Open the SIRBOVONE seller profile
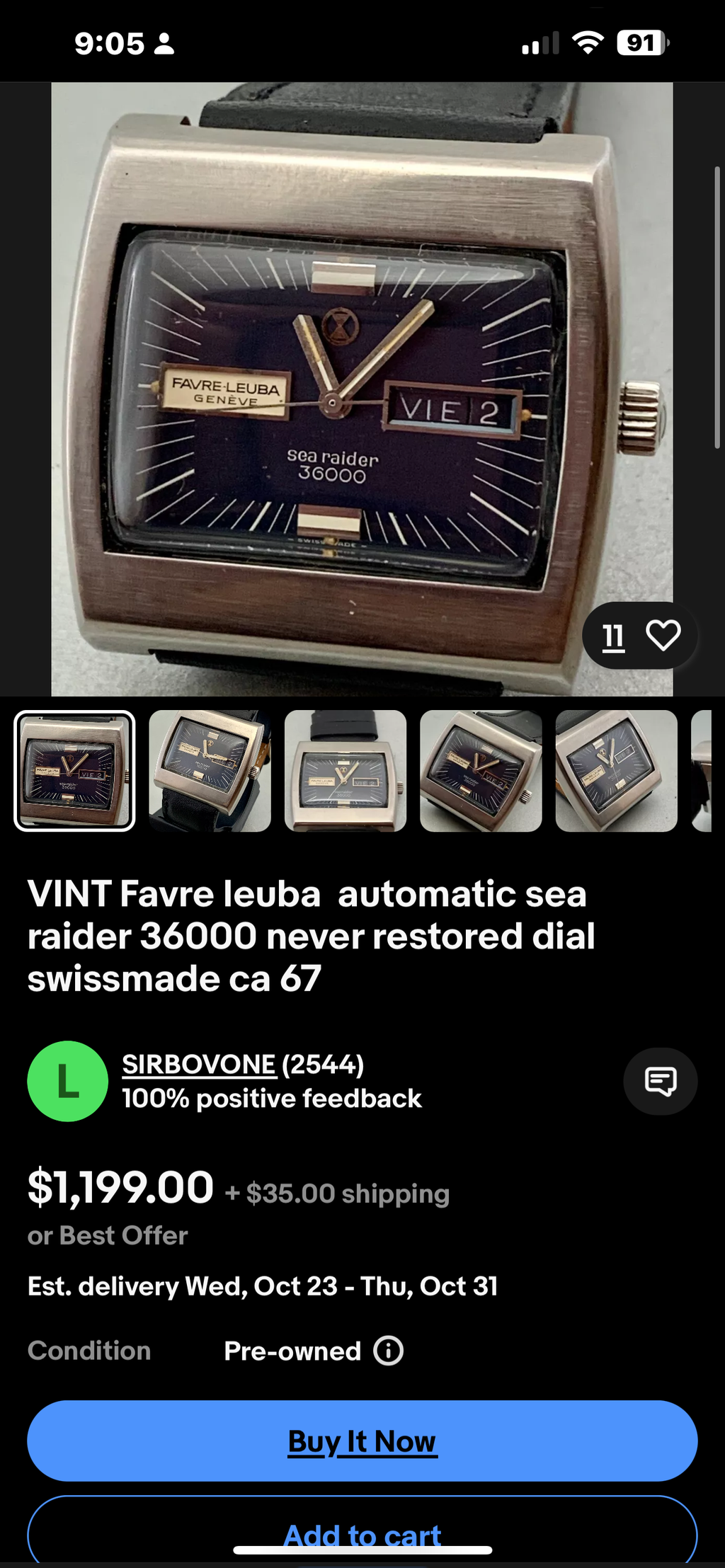 coord(199,1064)
